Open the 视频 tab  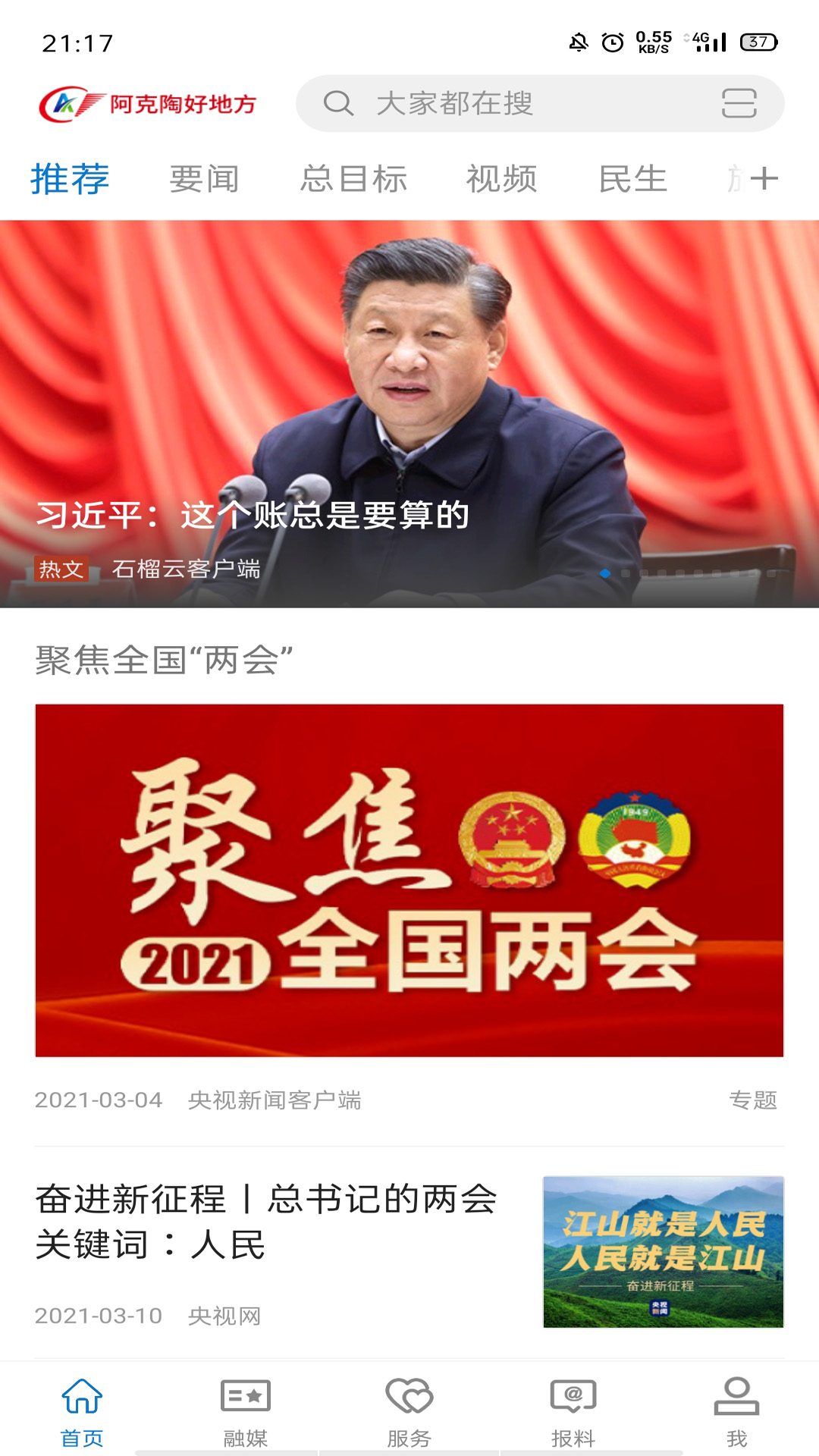(x=501, y=180)
